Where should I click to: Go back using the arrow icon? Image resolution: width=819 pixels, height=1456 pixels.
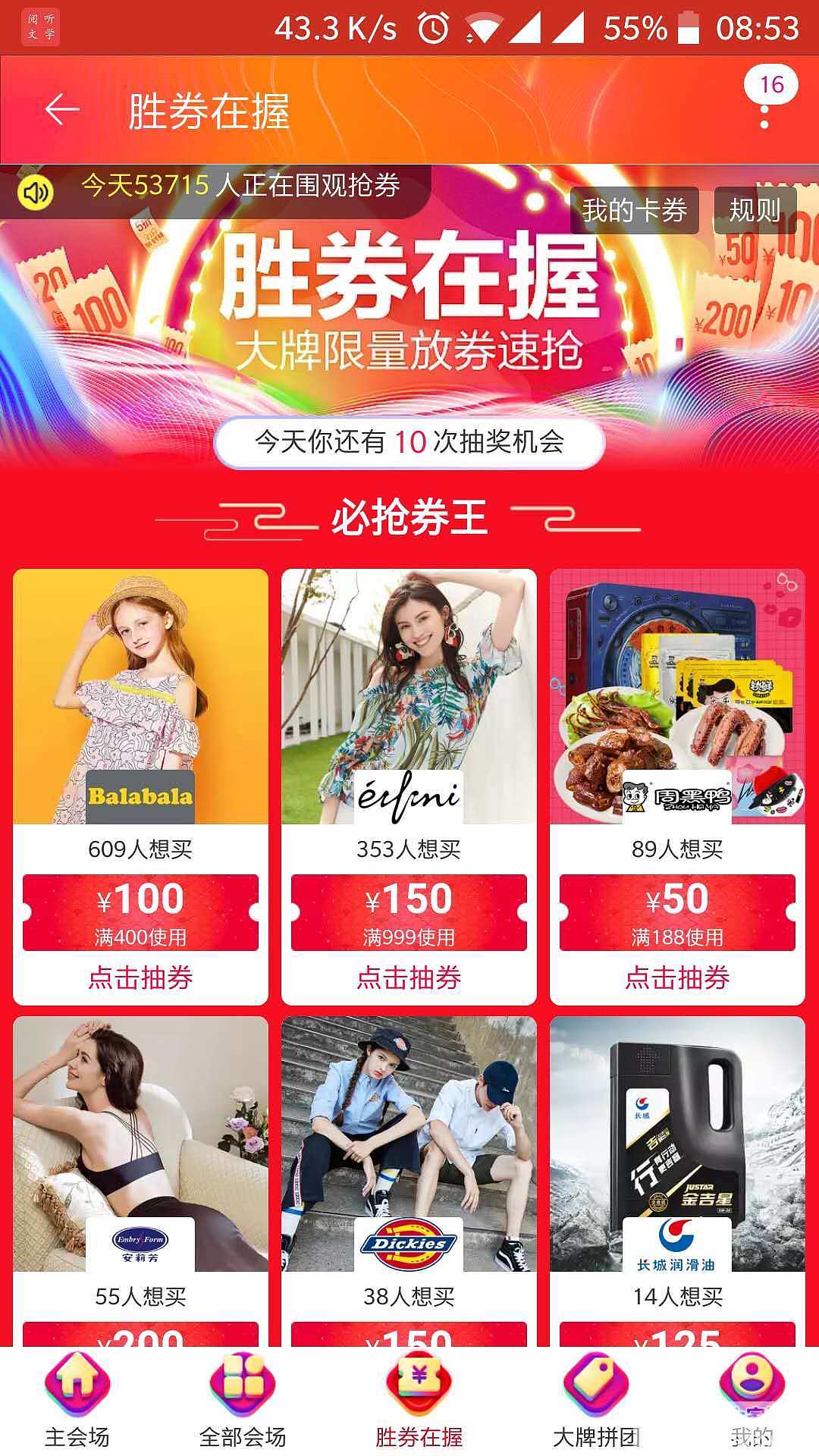point(62,111)
